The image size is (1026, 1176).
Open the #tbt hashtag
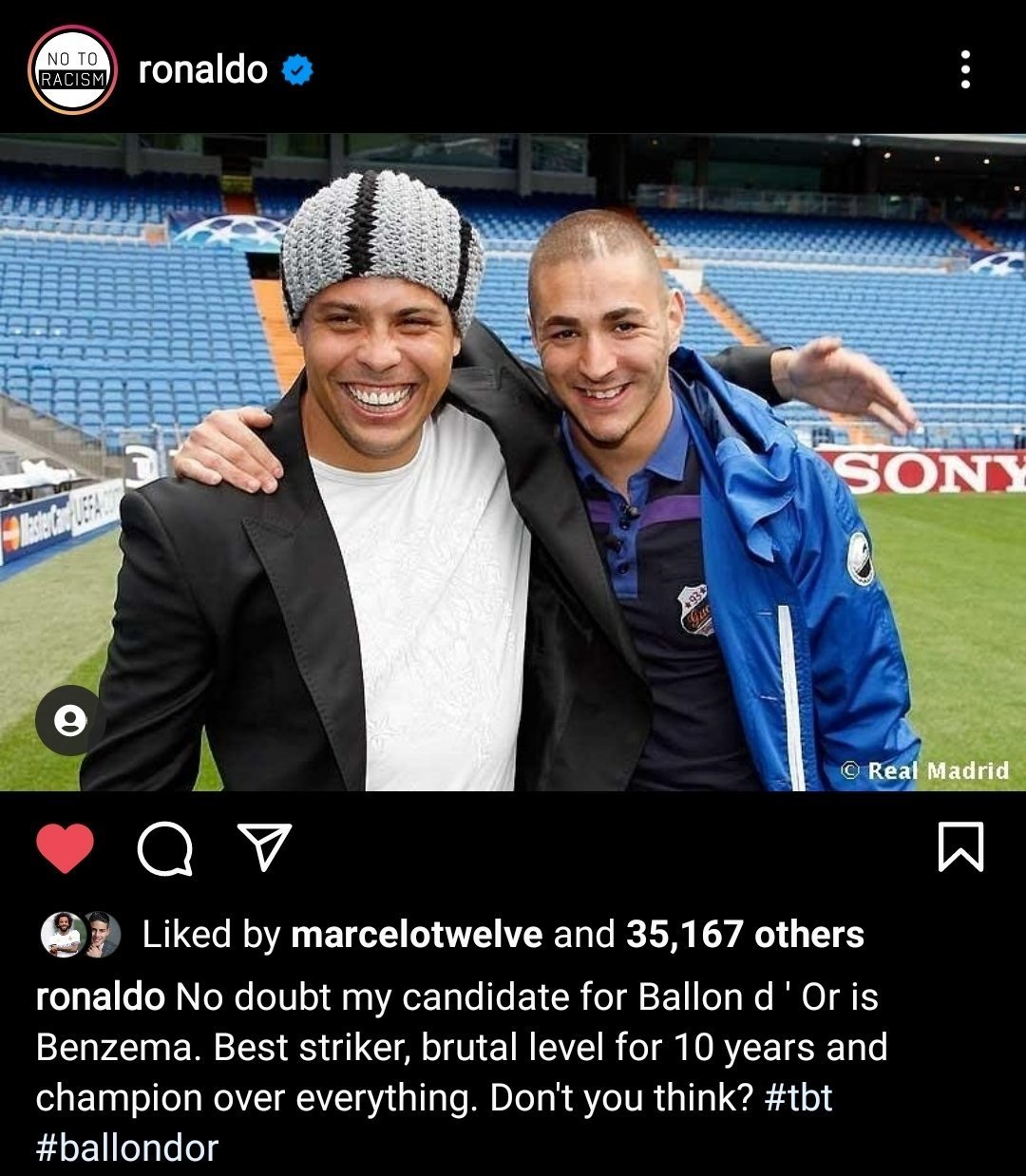coord(798,1098)
